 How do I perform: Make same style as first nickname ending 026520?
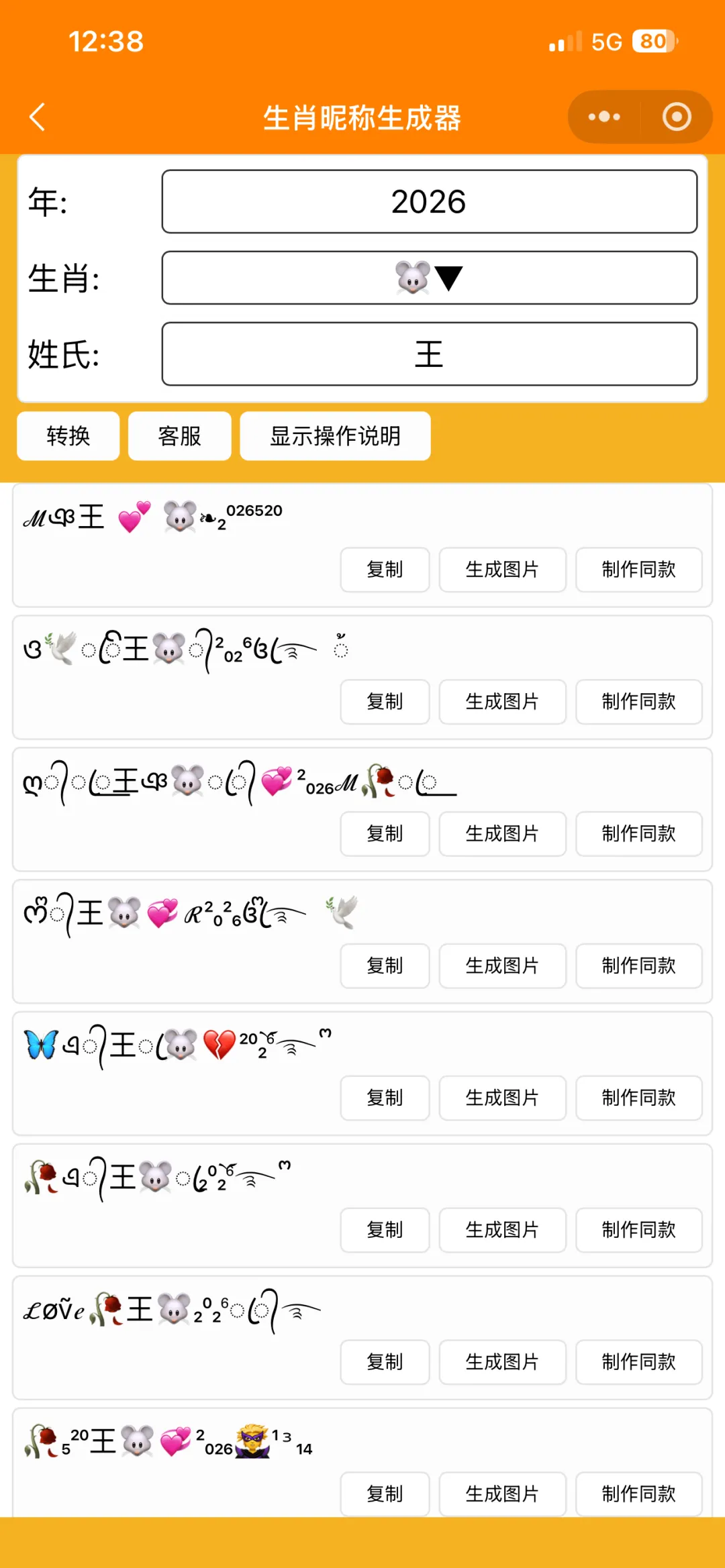[638, 570]
